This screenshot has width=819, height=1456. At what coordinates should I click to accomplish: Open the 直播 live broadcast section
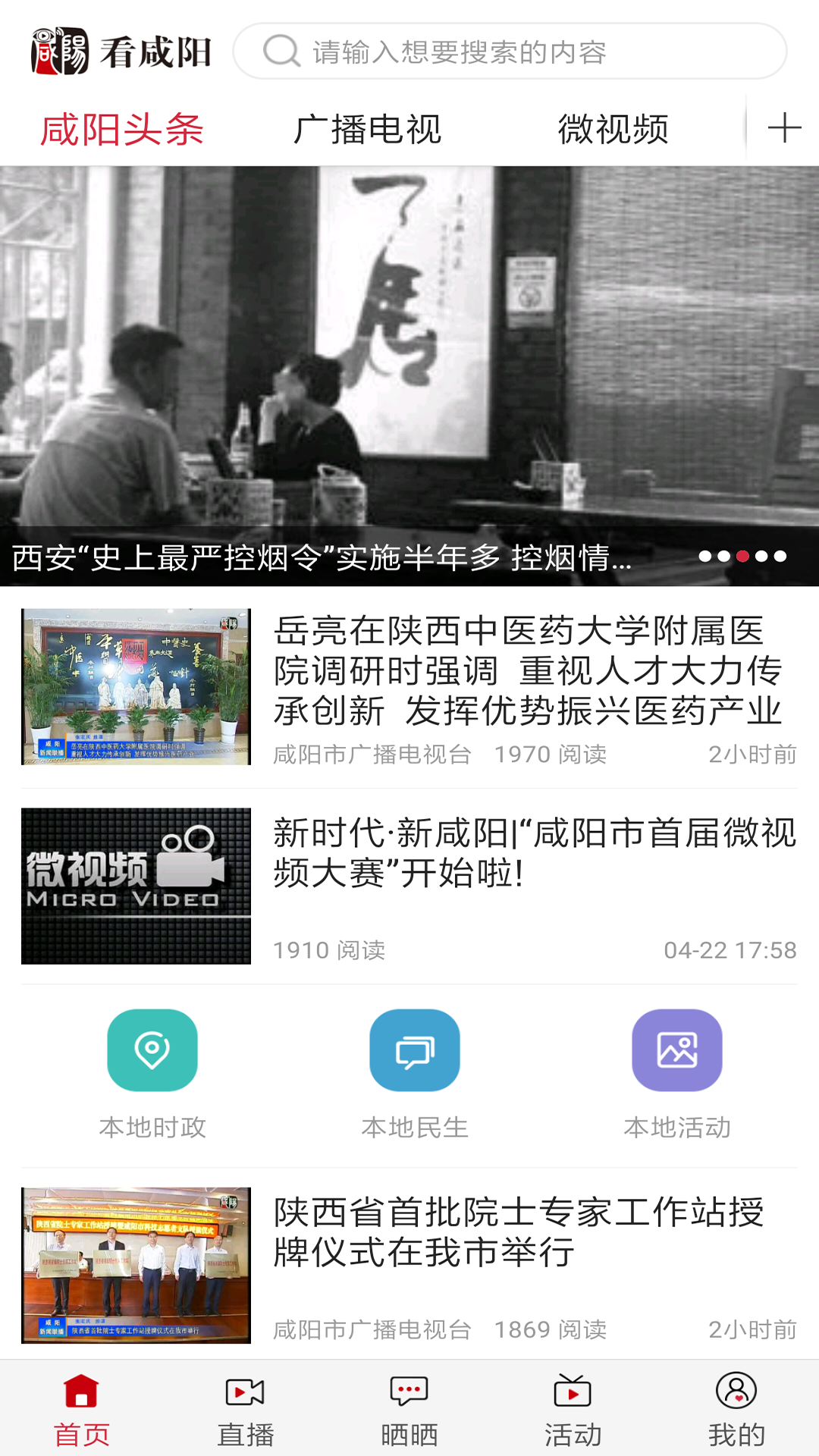tap(245, 1410)
